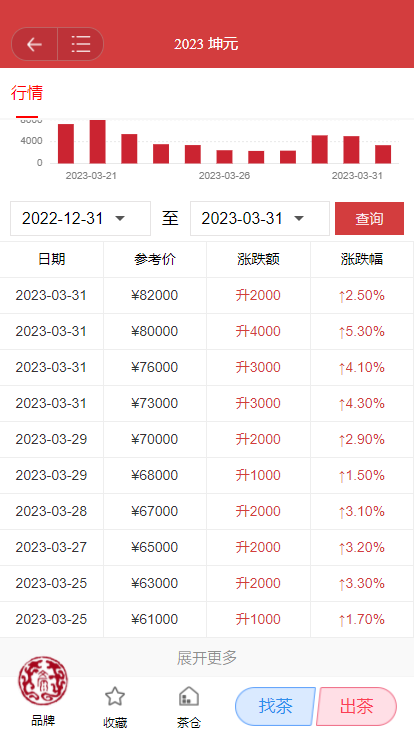Tap the 找茶 button
This screenshot has width=414, height=736.
pyautogui.click(x=276, y=706)
